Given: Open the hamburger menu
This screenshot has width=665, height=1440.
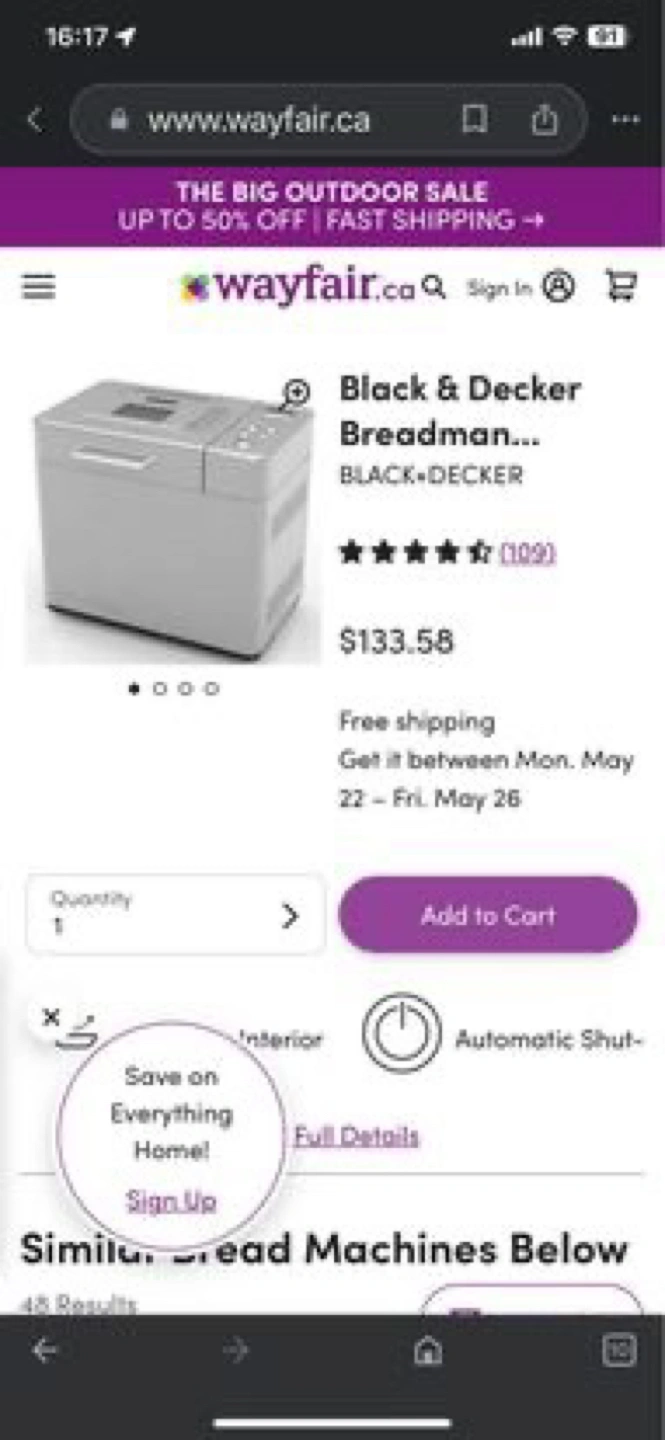Looking at the screenshot, I should pyautogui.click(x=38, y=288).
